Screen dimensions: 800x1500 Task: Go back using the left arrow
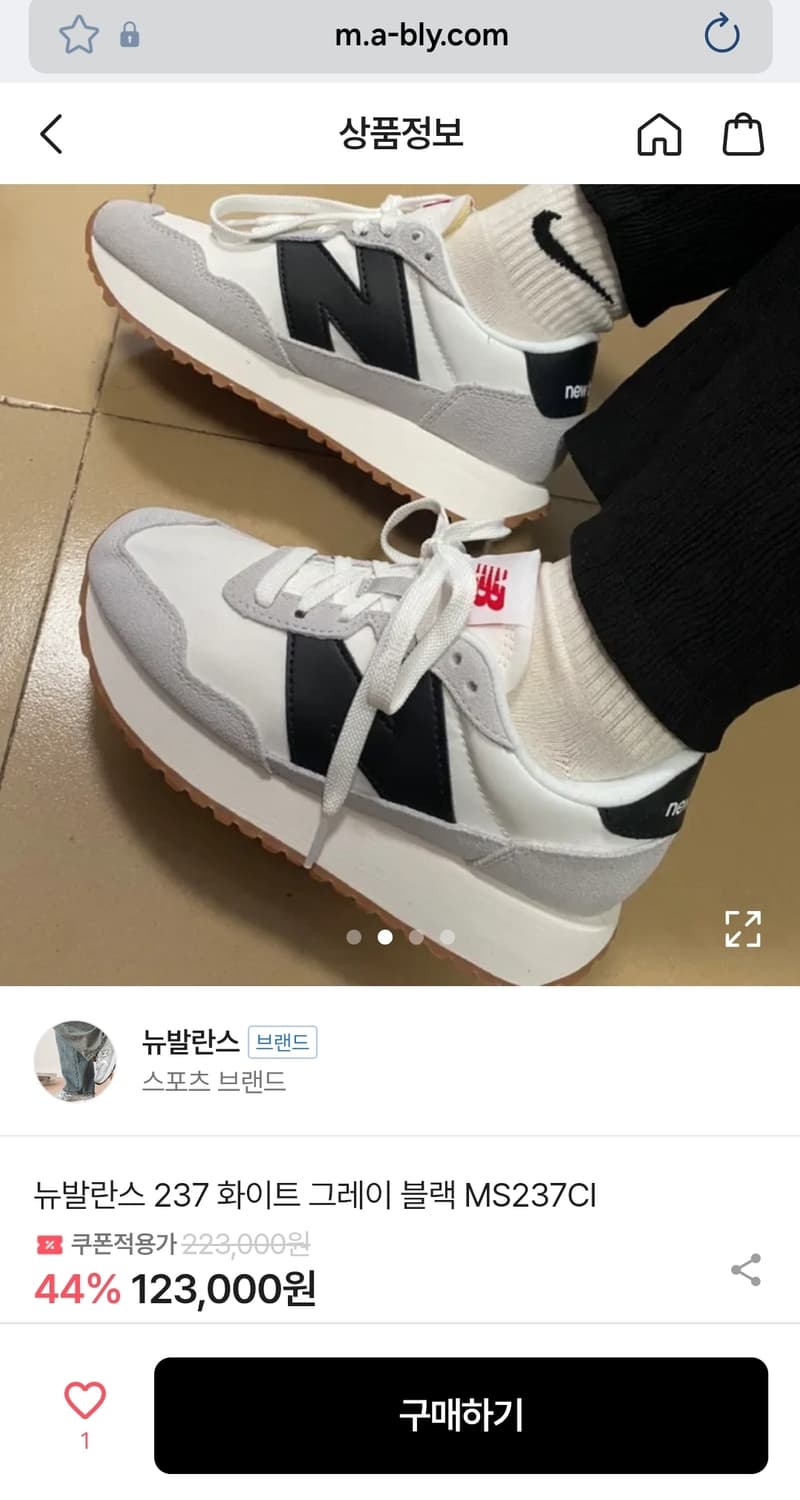51,133
